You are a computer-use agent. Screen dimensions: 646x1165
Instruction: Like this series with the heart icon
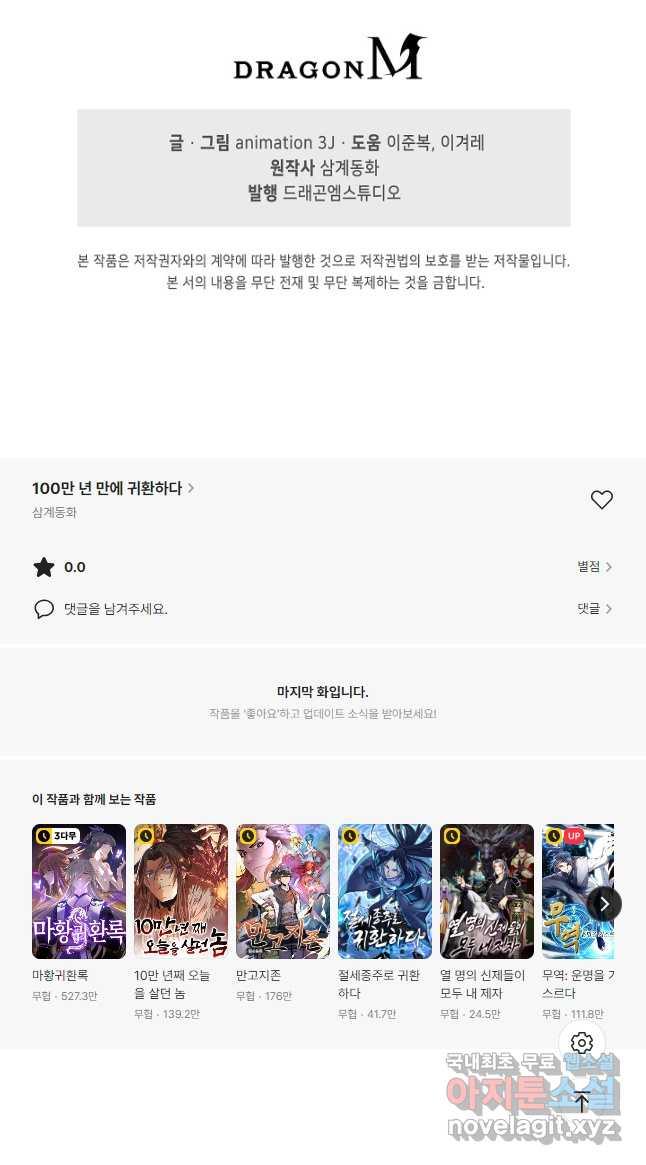coord(601,500)
